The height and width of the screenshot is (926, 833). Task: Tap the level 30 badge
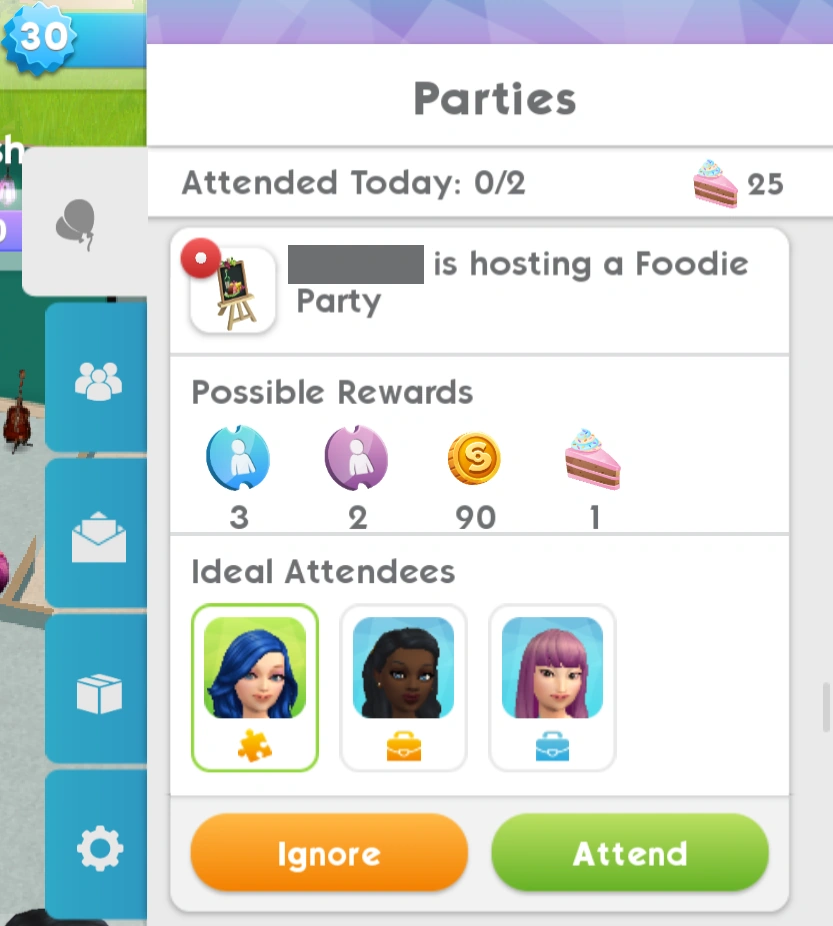(42, 37)
